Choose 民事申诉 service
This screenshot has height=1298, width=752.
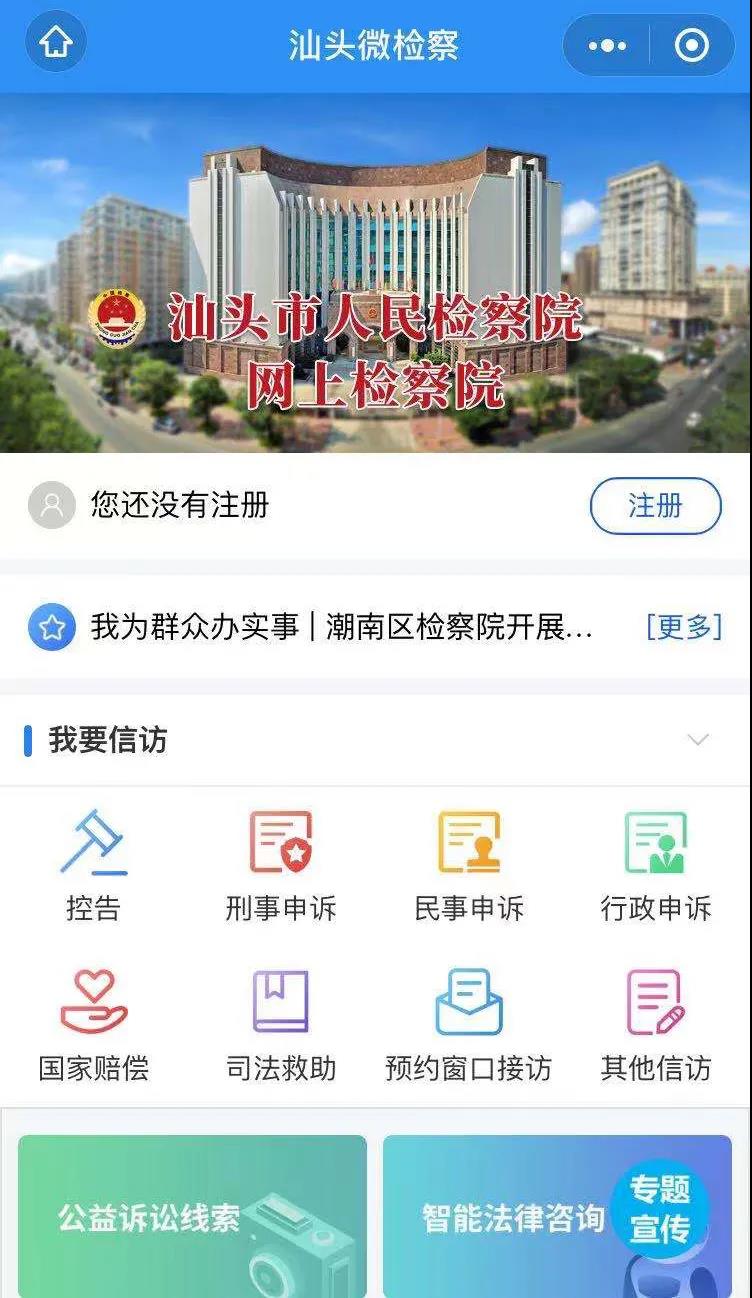[469, 866]
